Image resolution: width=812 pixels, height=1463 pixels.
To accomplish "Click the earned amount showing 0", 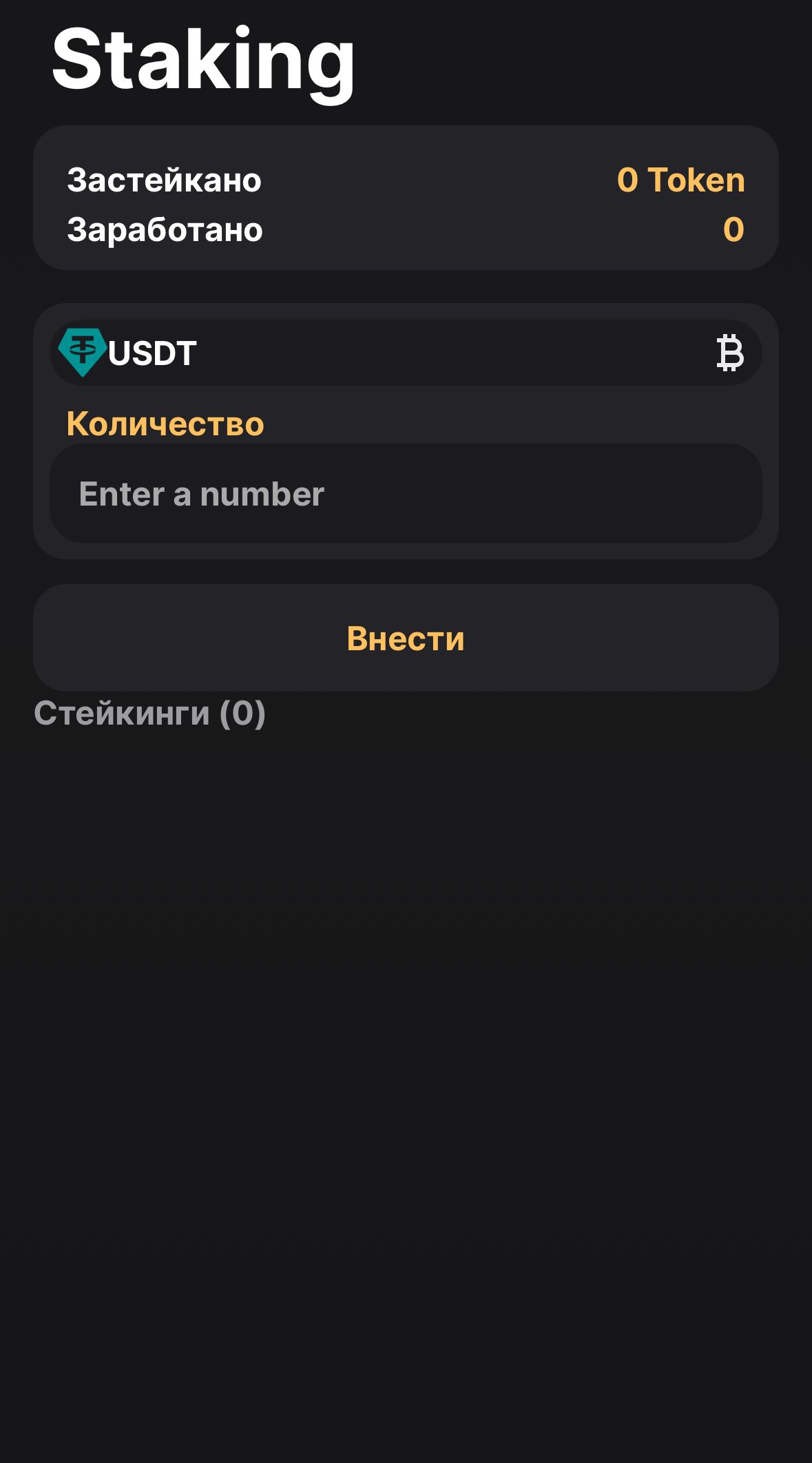I will point(733,229).
